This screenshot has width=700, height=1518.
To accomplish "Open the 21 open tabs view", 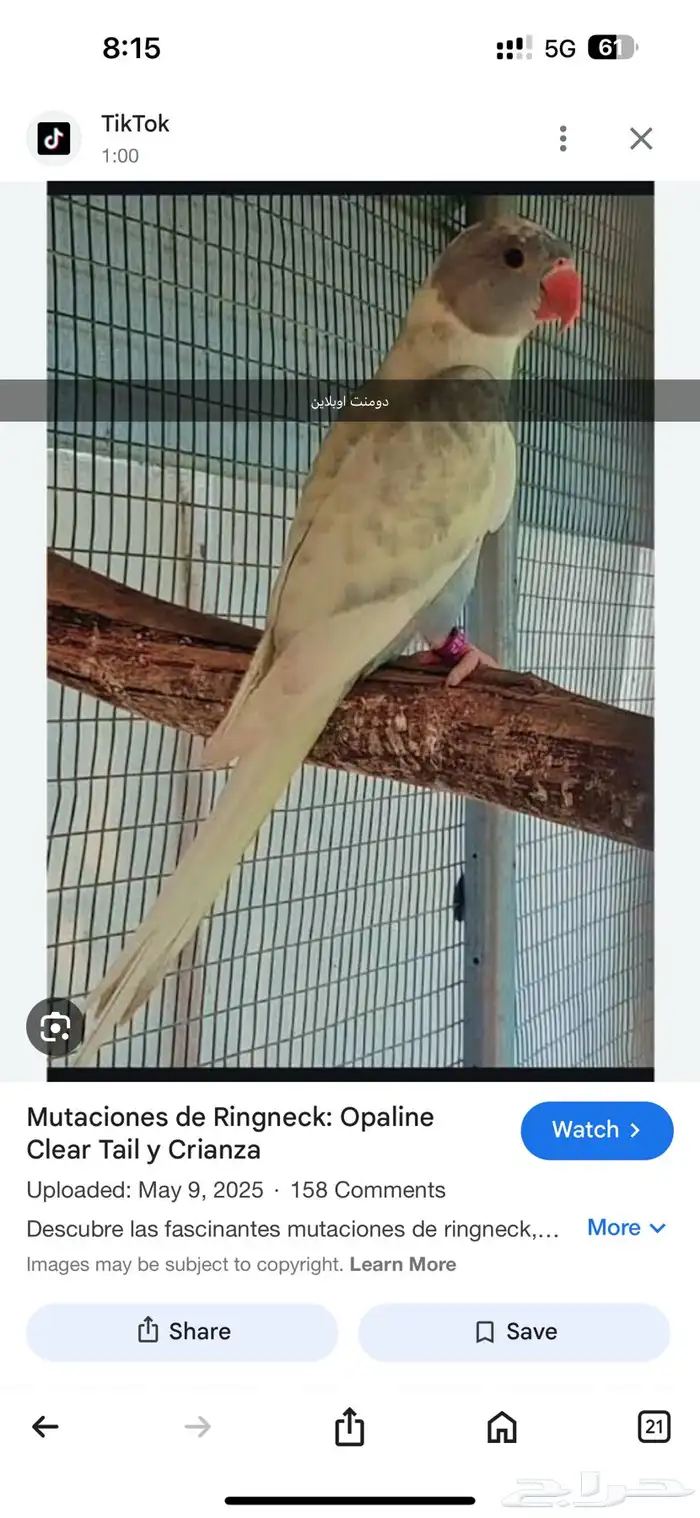I will (653, 1426).
